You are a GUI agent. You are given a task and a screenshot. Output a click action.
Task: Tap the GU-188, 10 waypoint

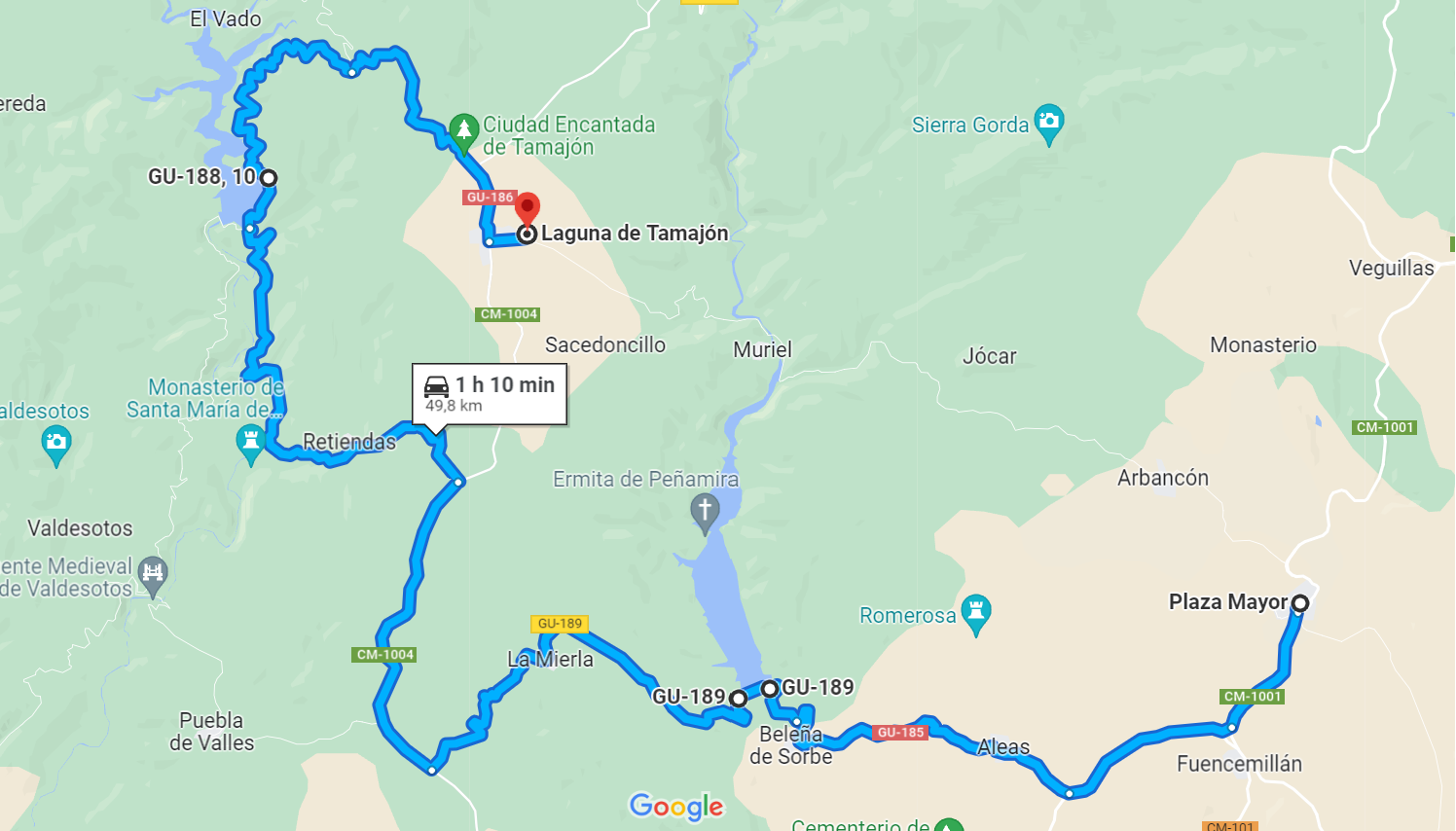(269, 177)
